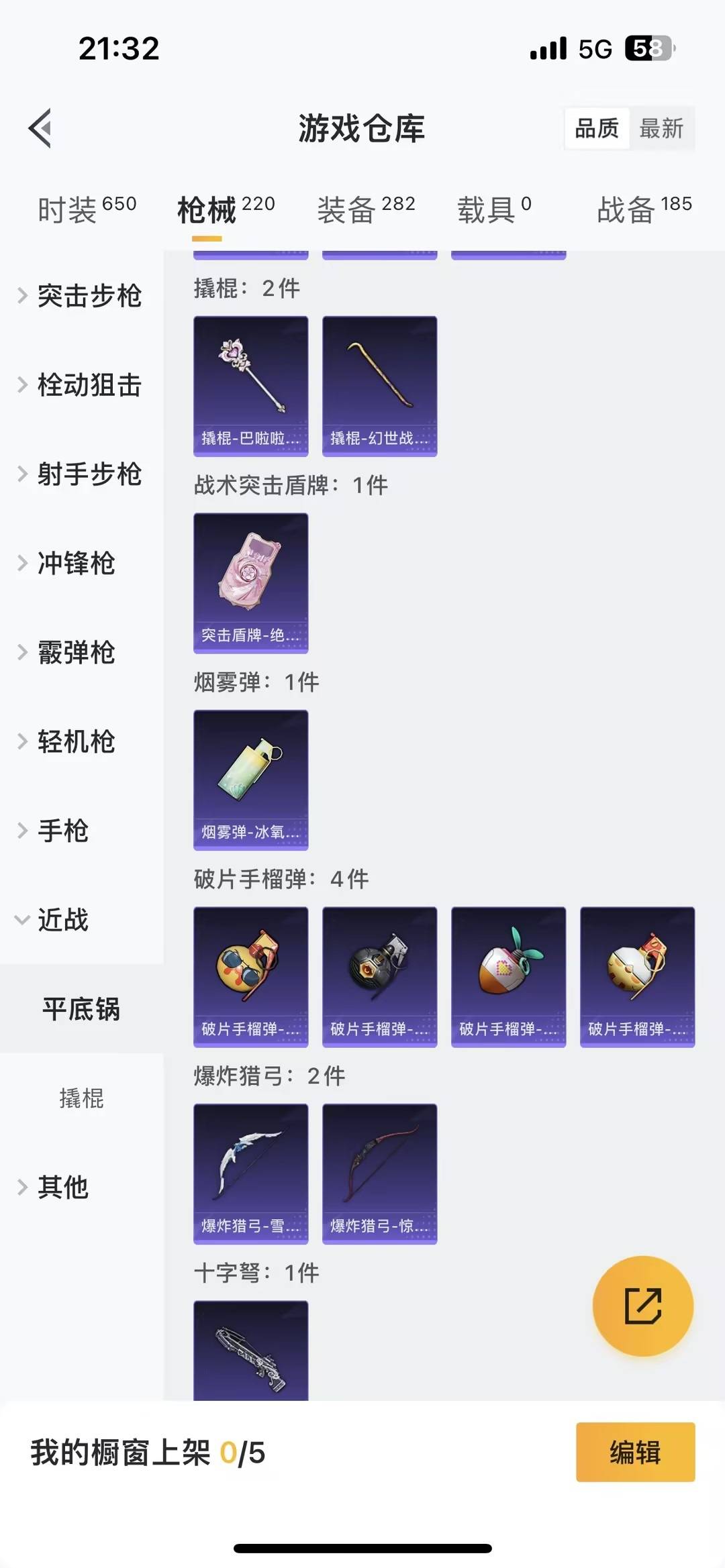The image size is (725, 1568).
Task: Open the 突击盾牌-绝 shield item
Action: pos(250,582)
